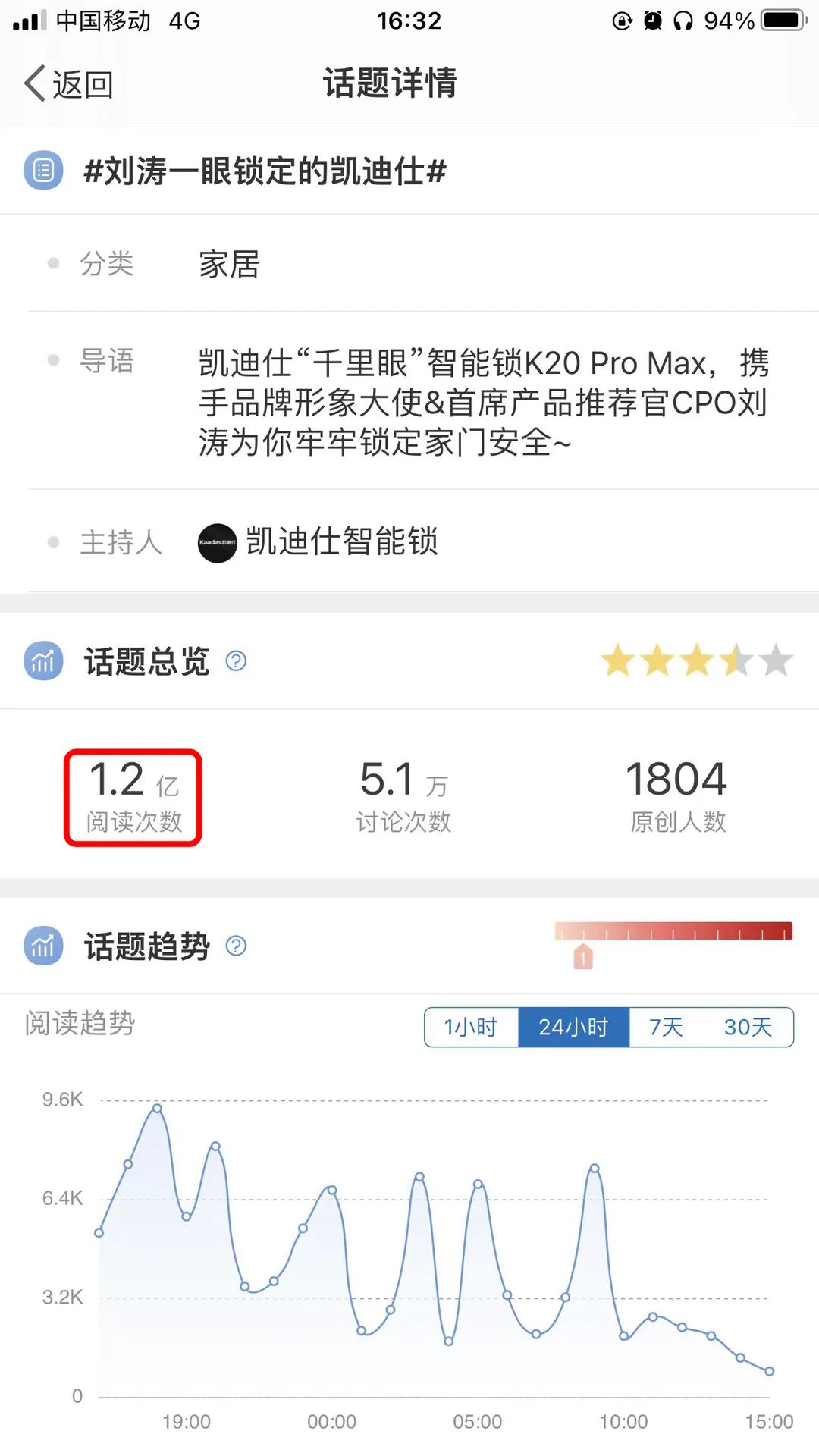
Task: Open help icon beside 话题总览
Action: coord(236,661)
